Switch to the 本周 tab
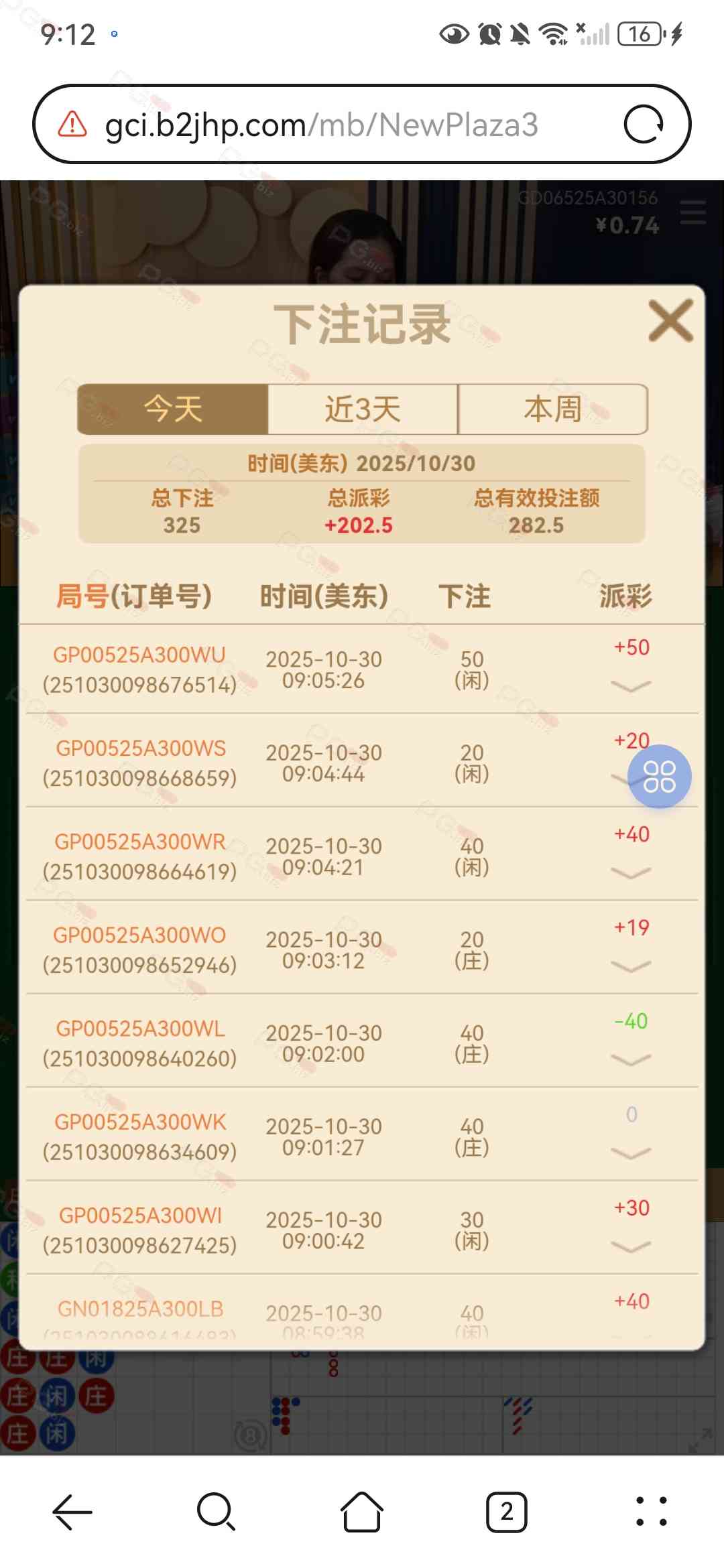The width and height of the screenshot is (724, 1568). pos(552,409)
